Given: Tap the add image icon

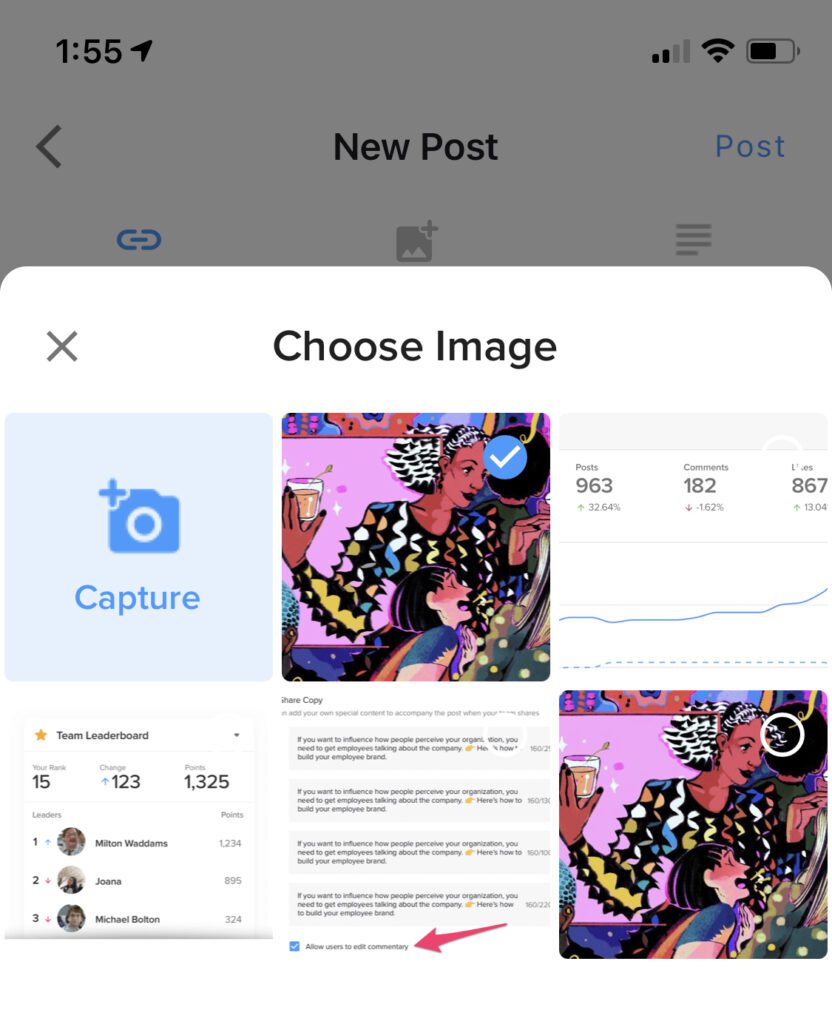Looking at the screenshot, I should tap(416, 241).
